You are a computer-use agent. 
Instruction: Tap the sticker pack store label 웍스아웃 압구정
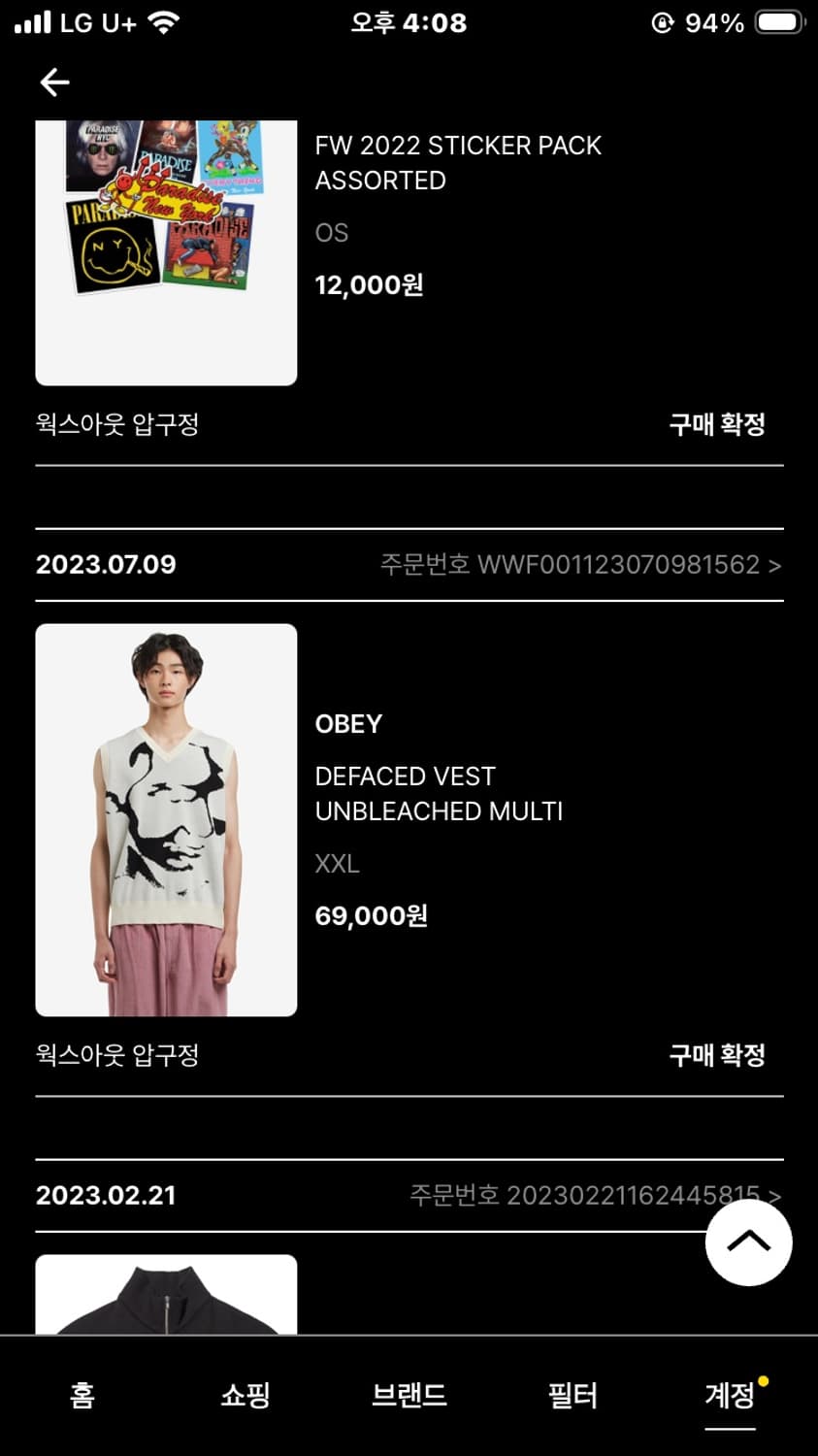[x=116, y=424]
